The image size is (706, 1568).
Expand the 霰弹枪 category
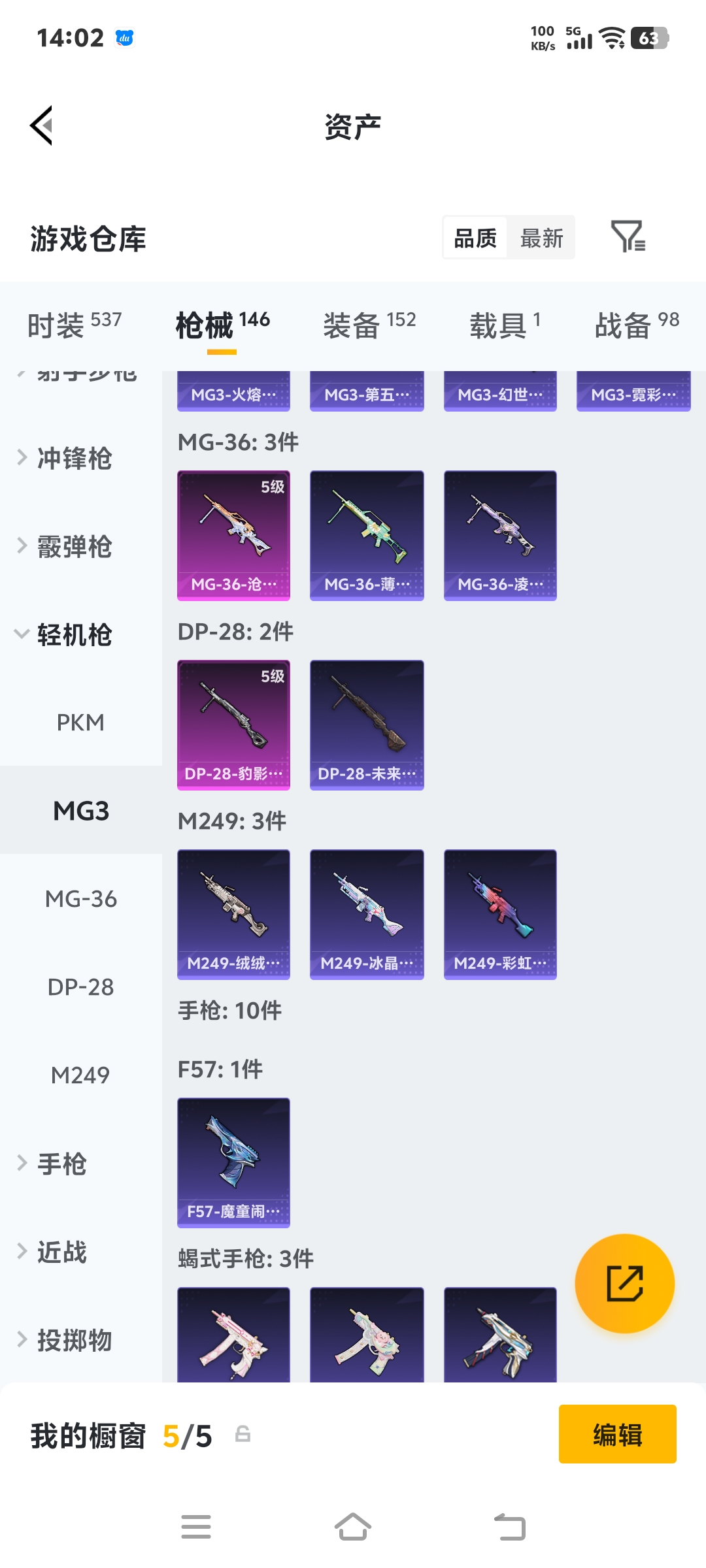74,546
